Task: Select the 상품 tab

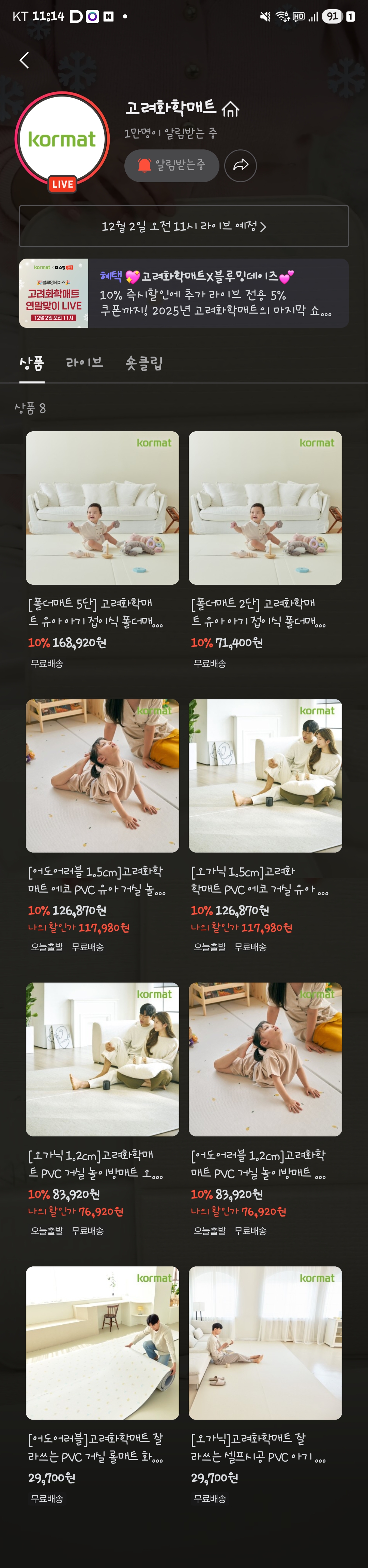Action: coord(32,363)
